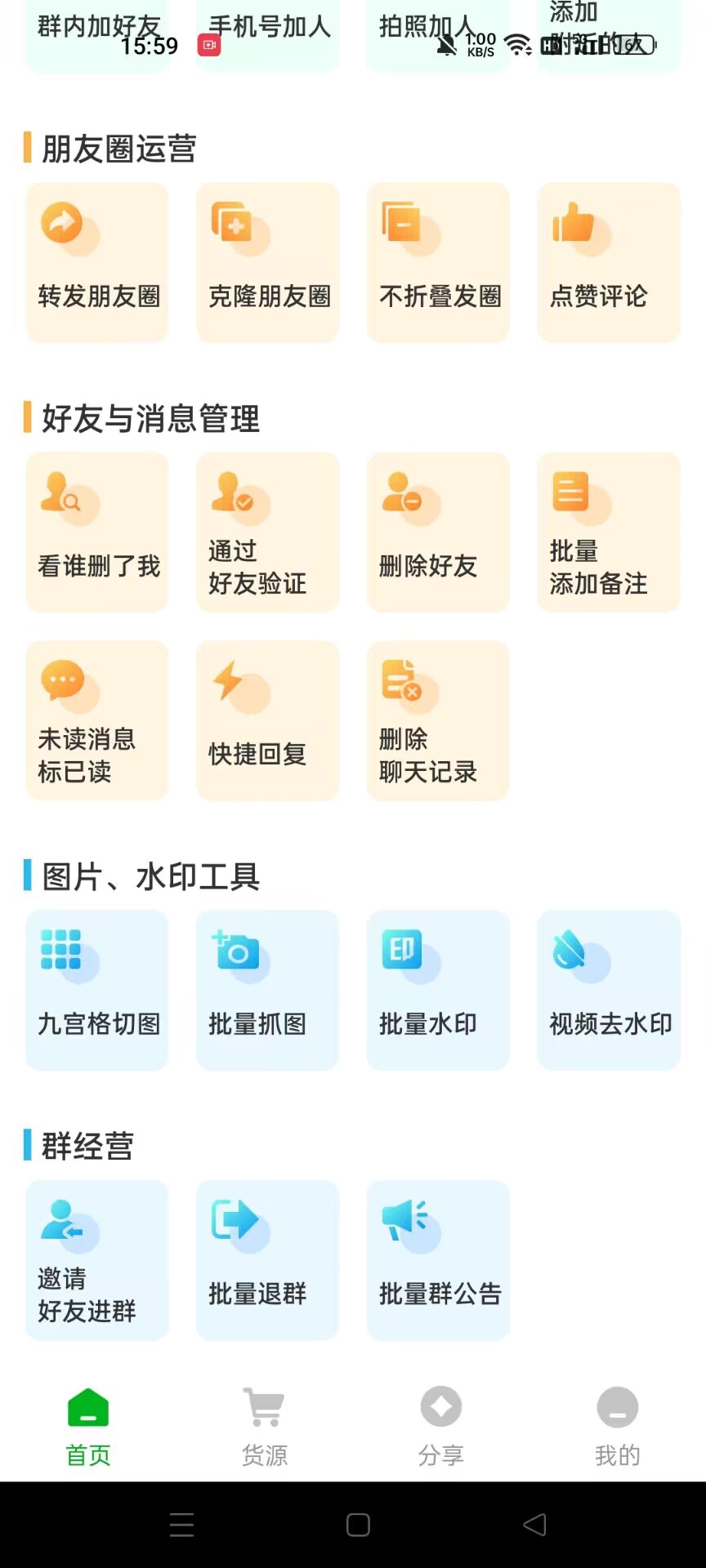Open 视频去水印 video watermark remover
The height and width of the screenshot is (1568, 706).
tap(608, 990)
